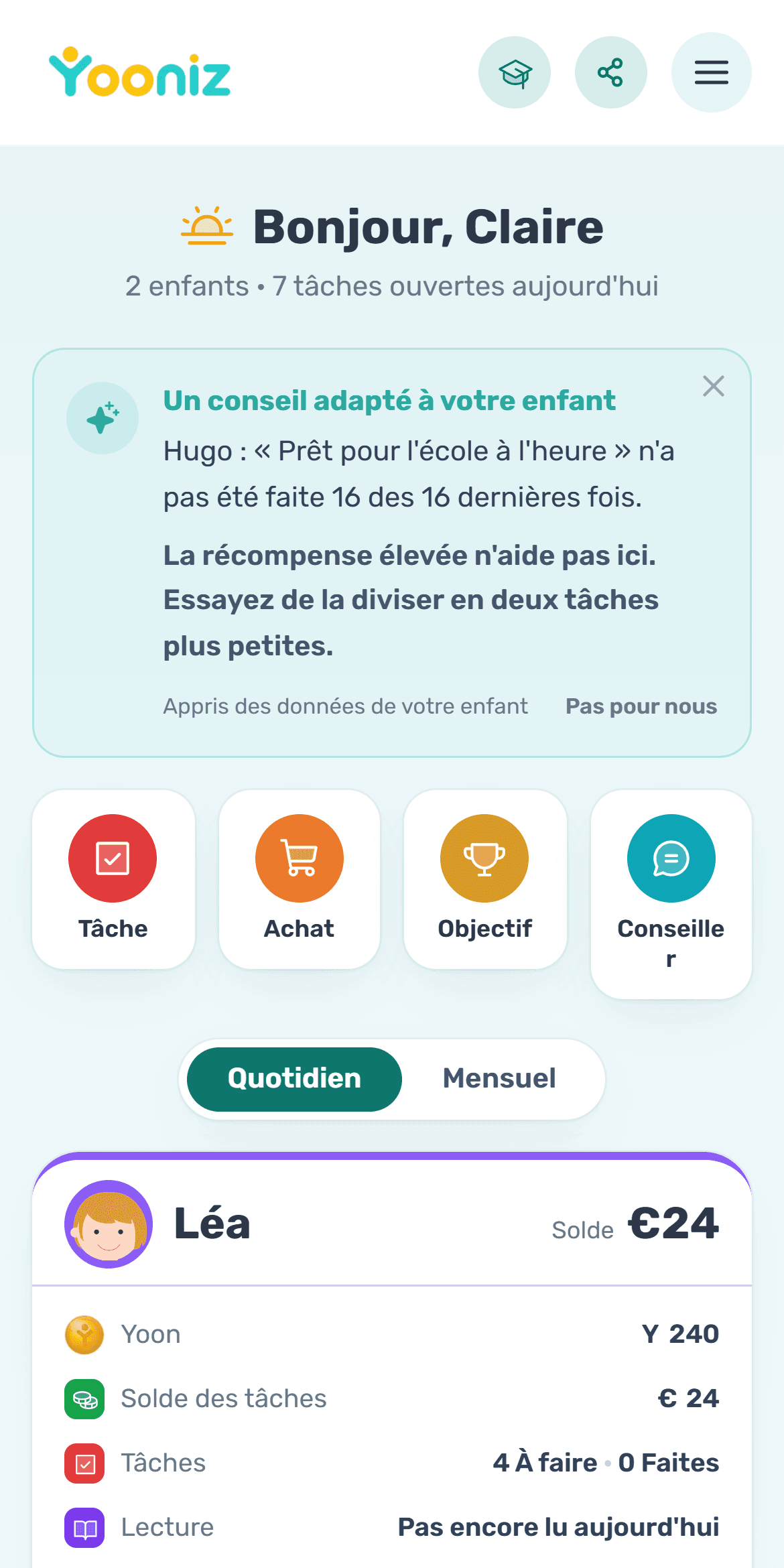The height and width of the screenshot is (1568, 784).
Task: Open Léa's Lecture row
Action: point(392,1527)
